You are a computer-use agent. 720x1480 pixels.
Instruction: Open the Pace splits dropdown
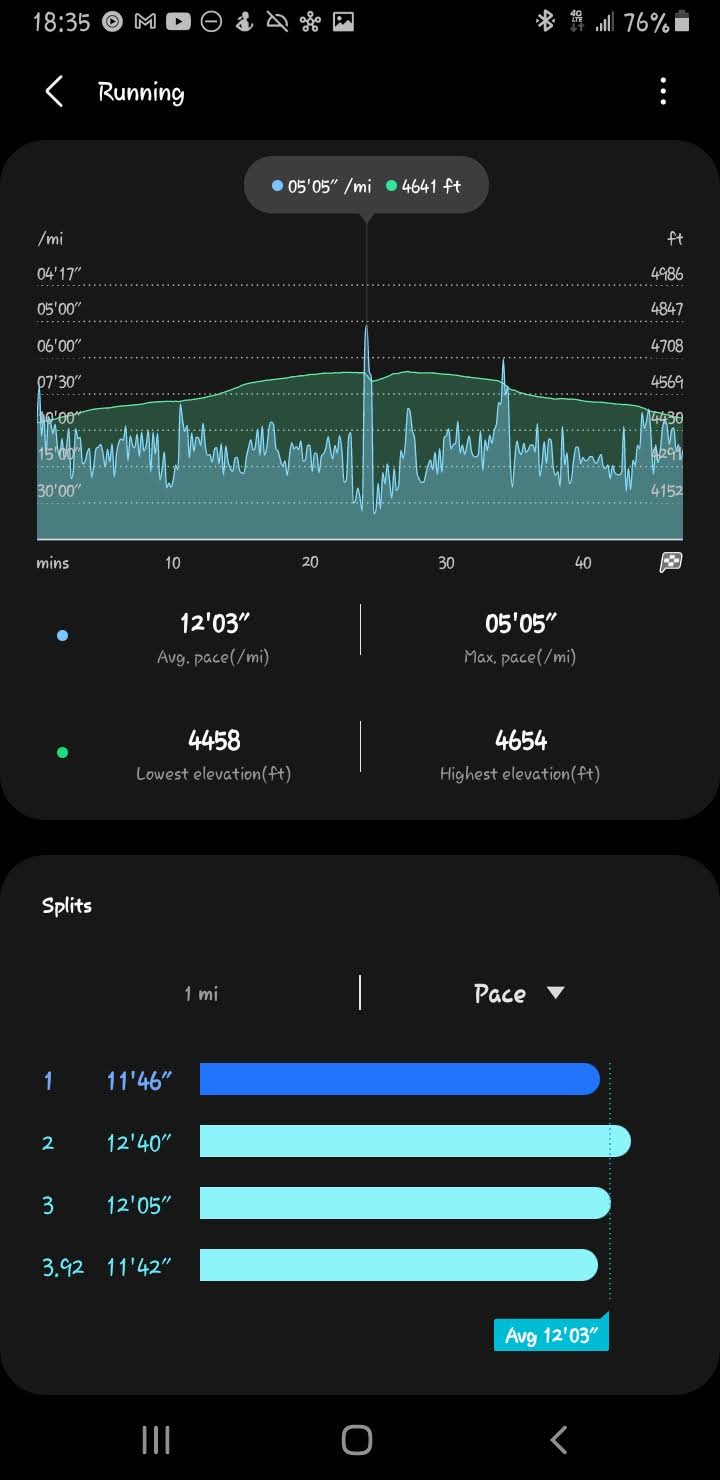coord(519,993)
